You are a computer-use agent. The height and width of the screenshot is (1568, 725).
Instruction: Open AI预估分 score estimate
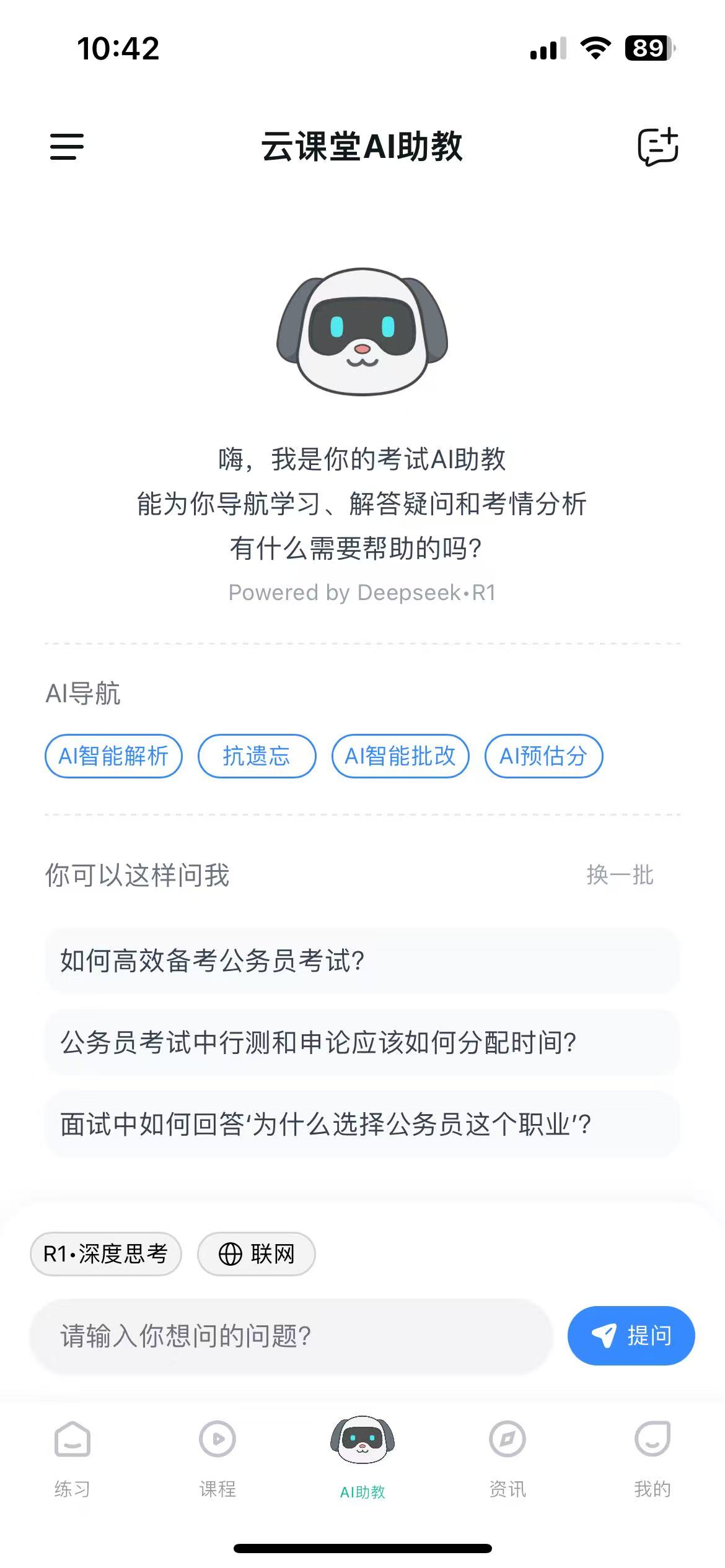(543, 756)
